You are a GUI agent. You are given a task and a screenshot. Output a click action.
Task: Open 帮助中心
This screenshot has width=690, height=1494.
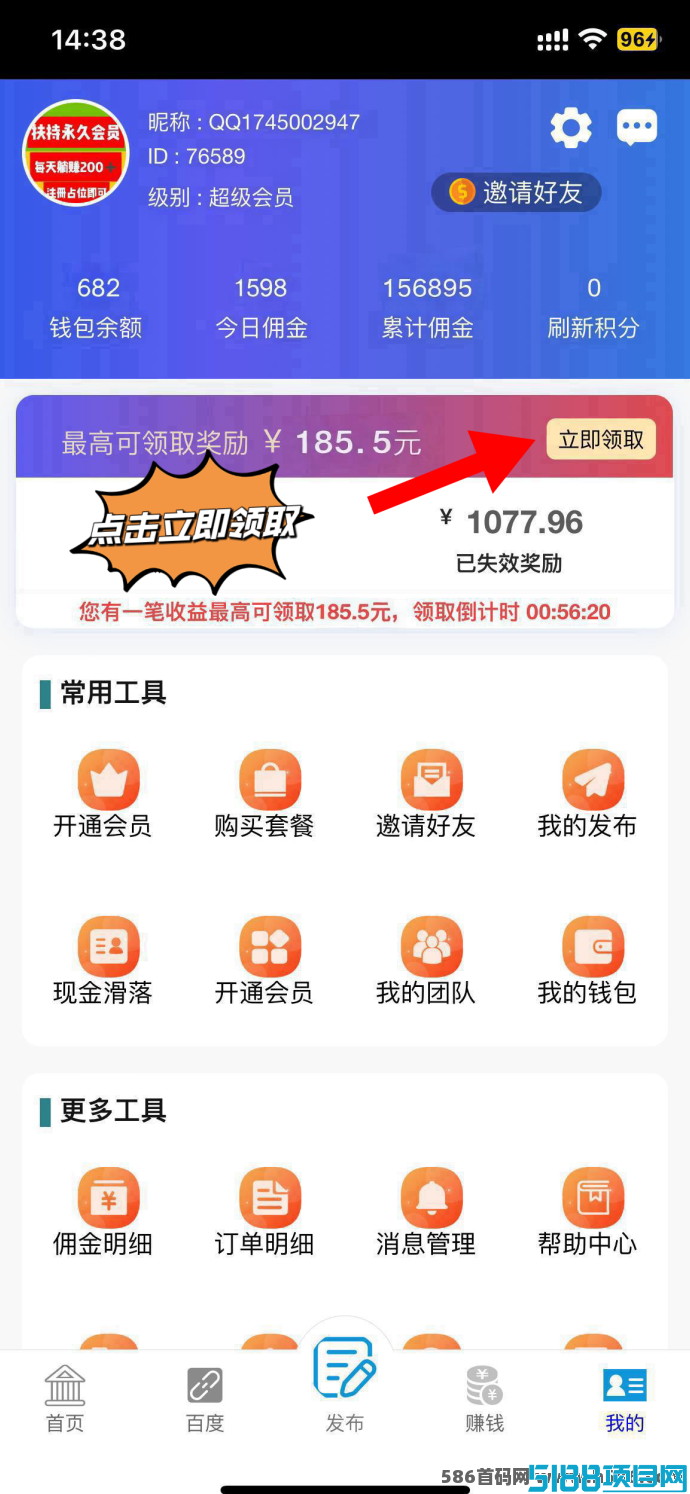click(588, 1212)
